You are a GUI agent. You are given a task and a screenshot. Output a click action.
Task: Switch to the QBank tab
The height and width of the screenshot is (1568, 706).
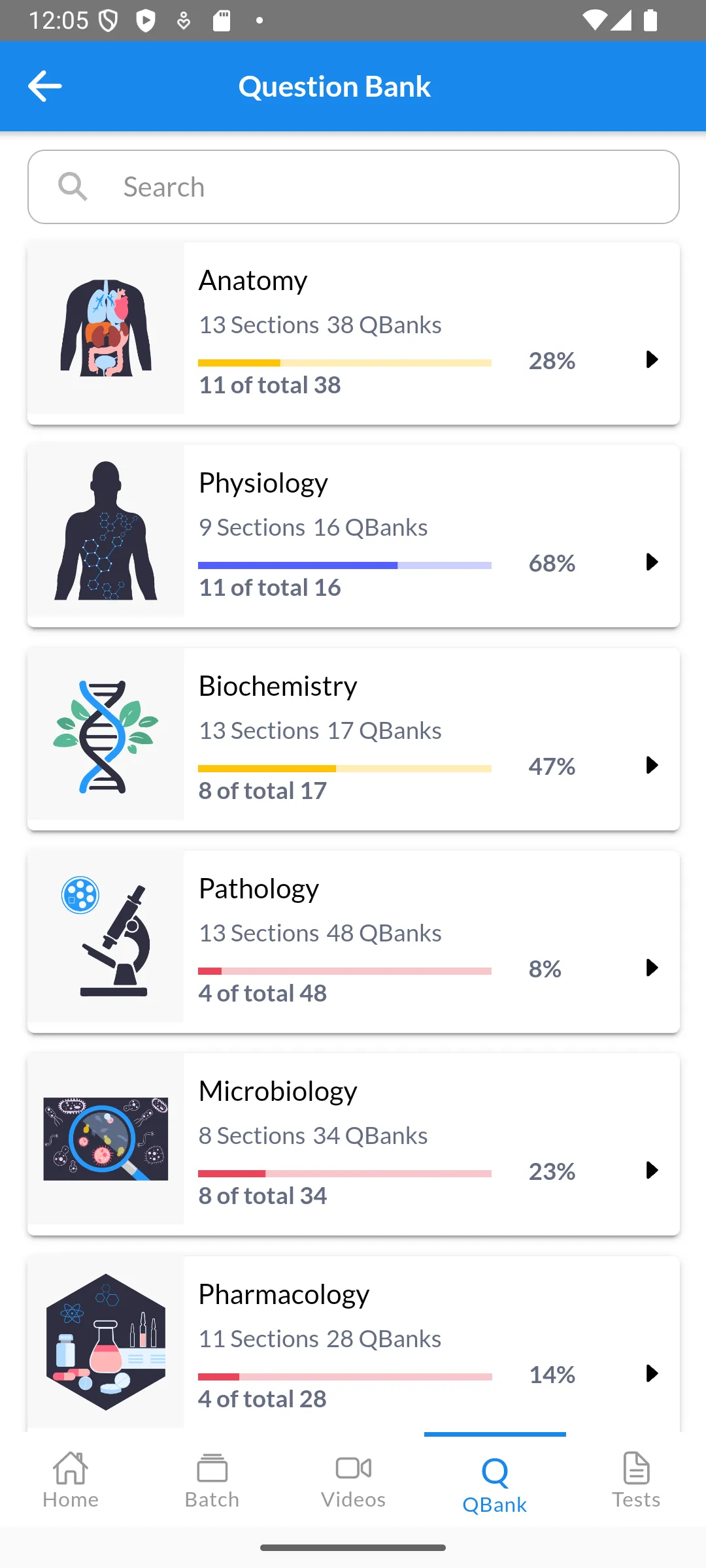[494, 1483]
